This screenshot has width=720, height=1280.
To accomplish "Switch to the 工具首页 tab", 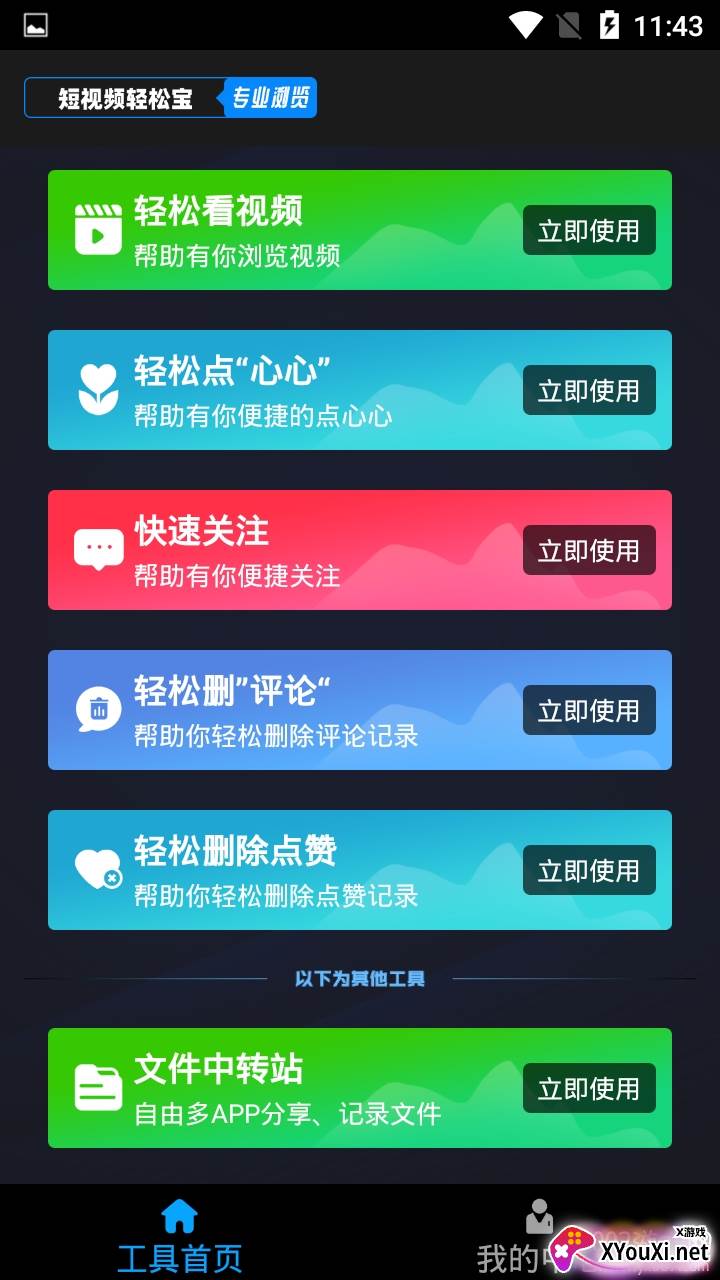I will pos(180,1236).
